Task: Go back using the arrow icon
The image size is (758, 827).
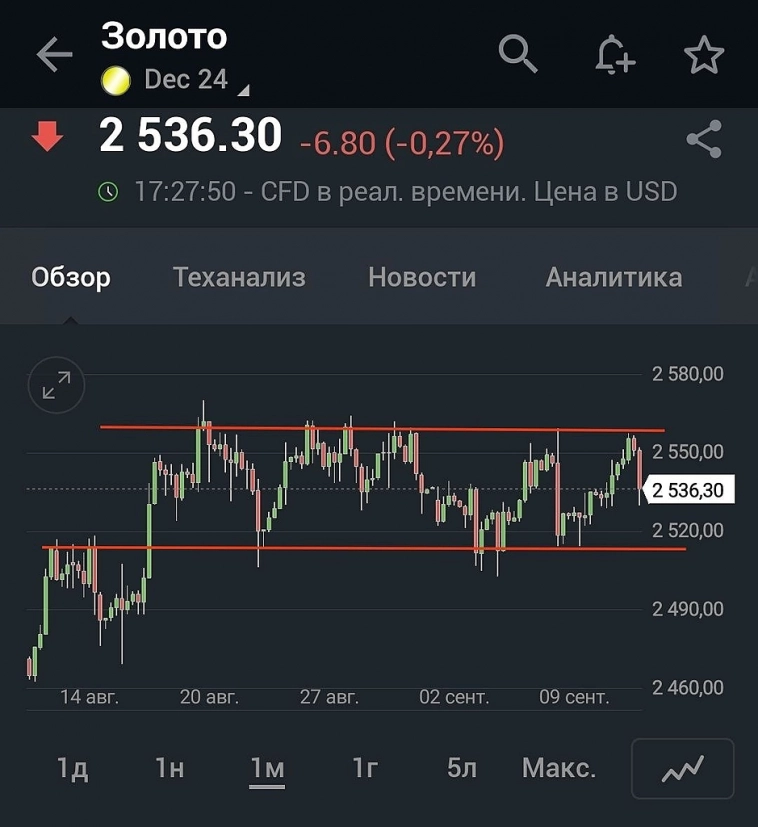Action: point(54,56)
